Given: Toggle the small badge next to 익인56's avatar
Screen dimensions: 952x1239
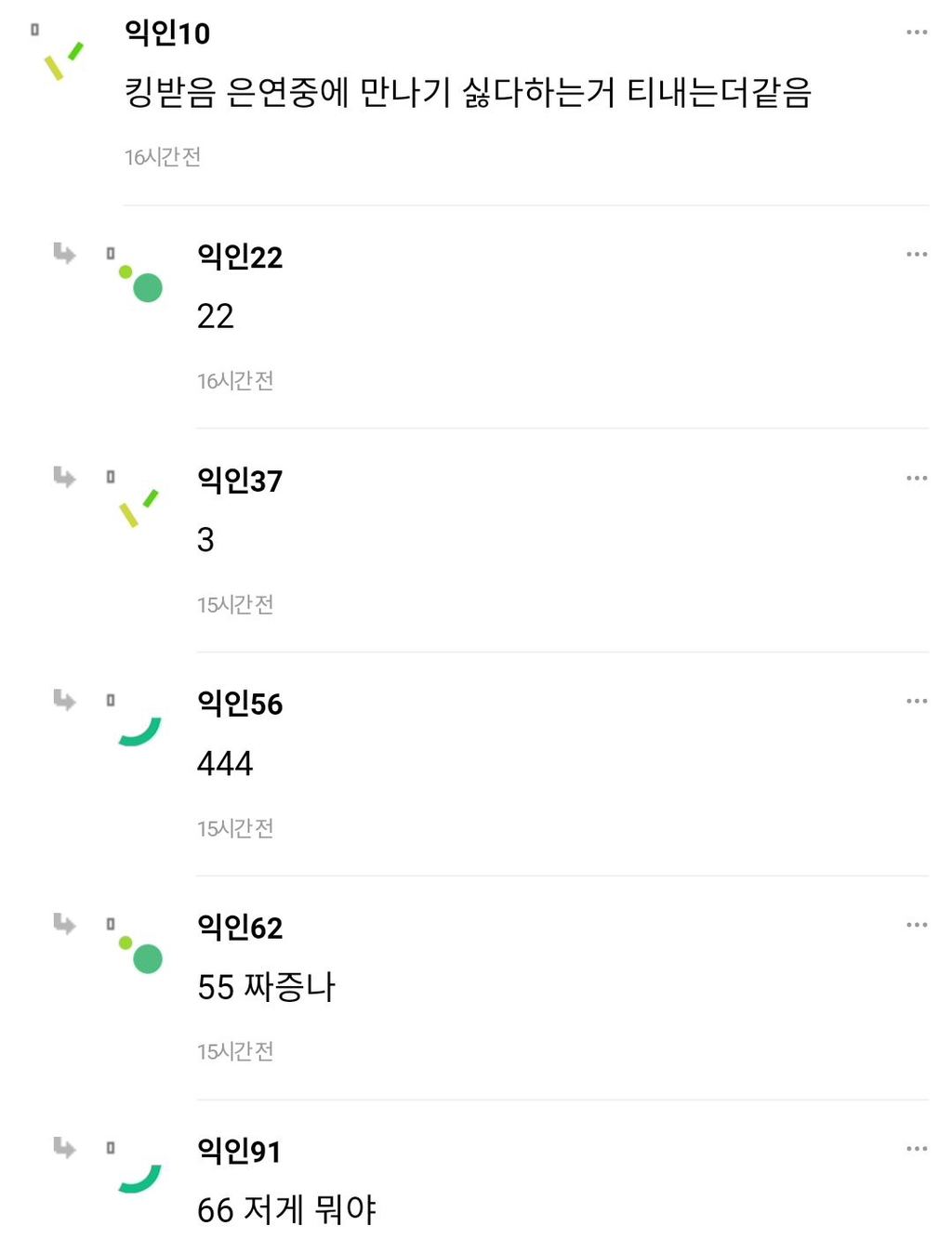Looking at the screenshot, I should [x=112, y=698].
